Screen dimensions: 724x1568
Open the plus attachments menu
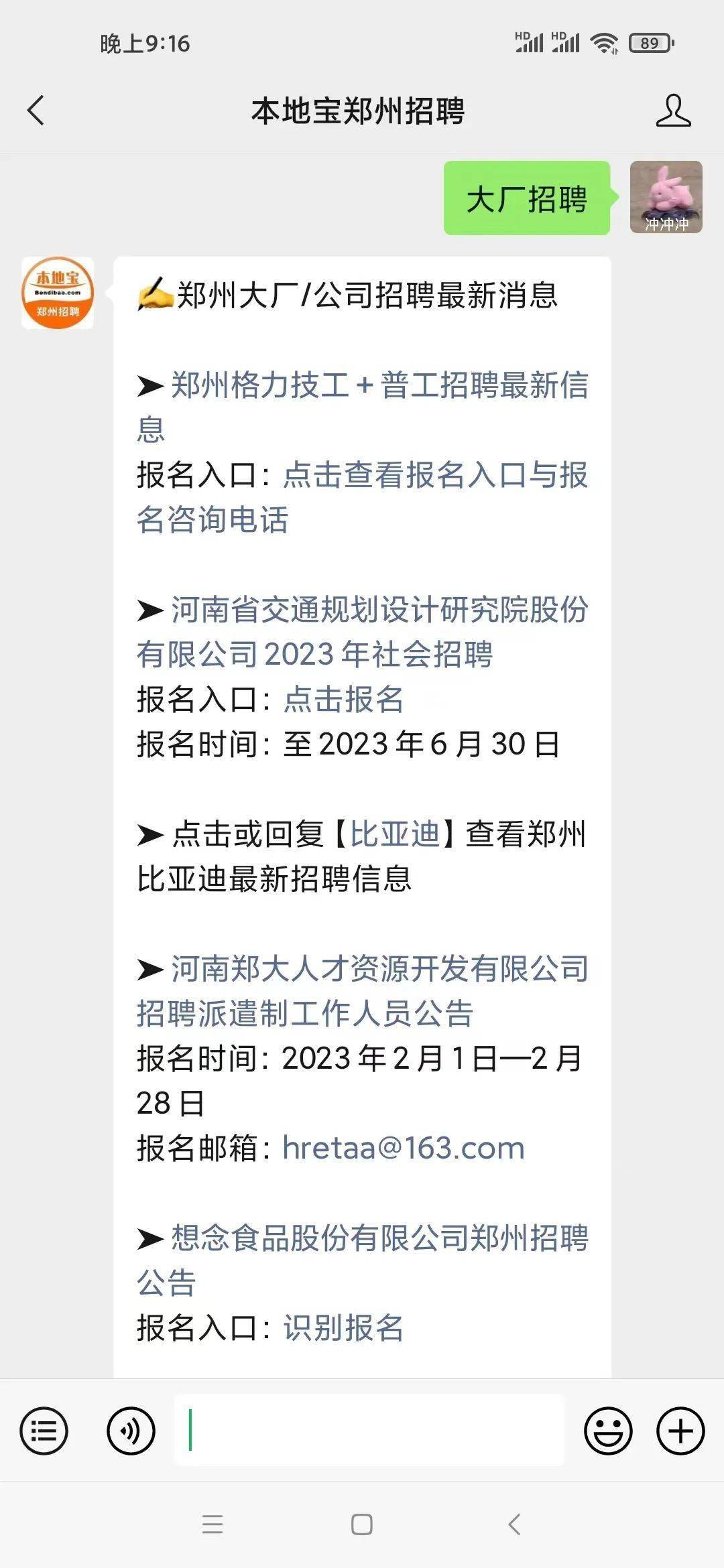click(680, 1431)
